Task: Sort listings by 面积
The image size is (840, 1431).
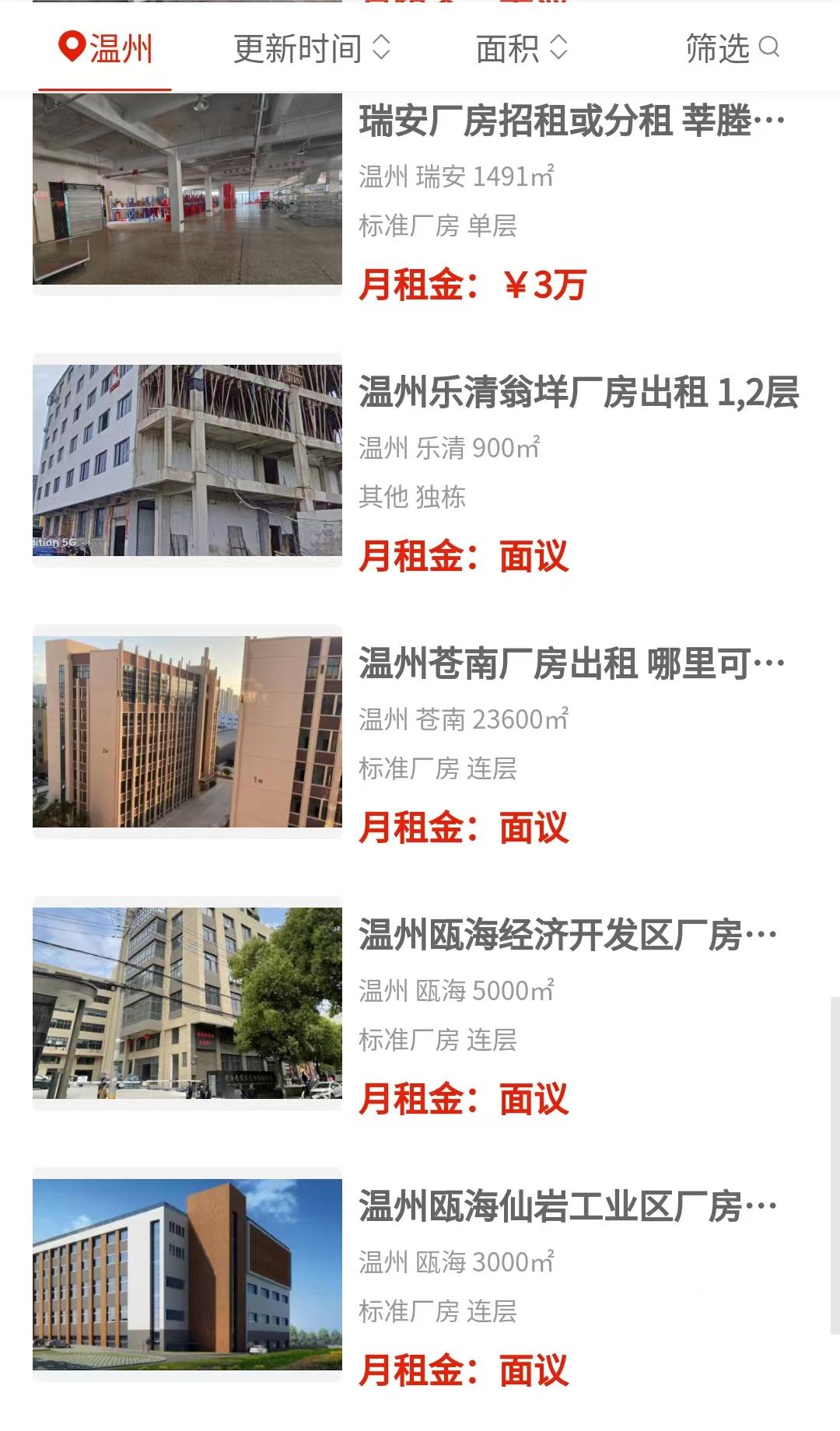Action: [521, 48]
